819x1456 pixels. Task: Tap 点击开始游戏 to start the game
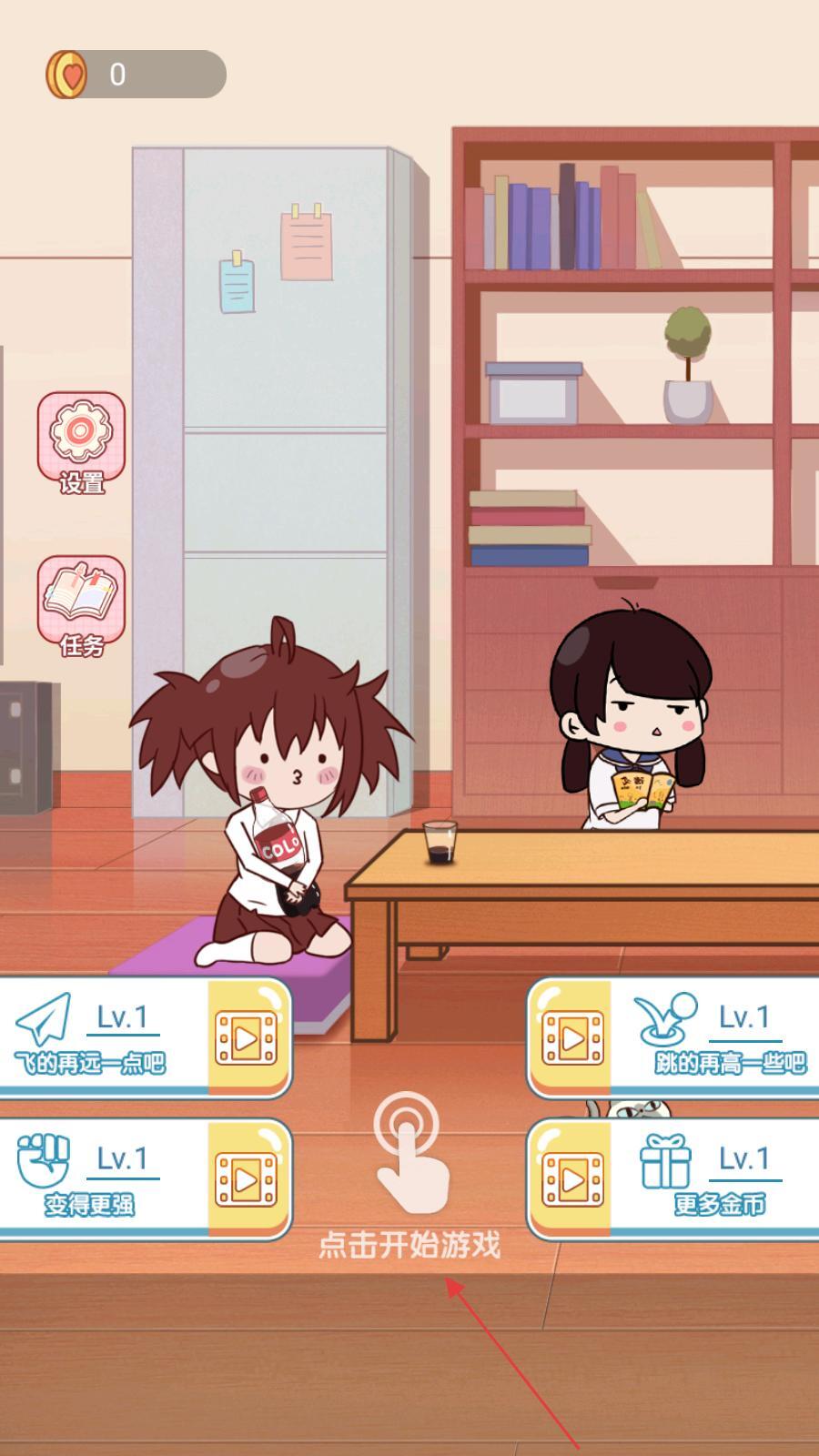tap(410, 1174)
